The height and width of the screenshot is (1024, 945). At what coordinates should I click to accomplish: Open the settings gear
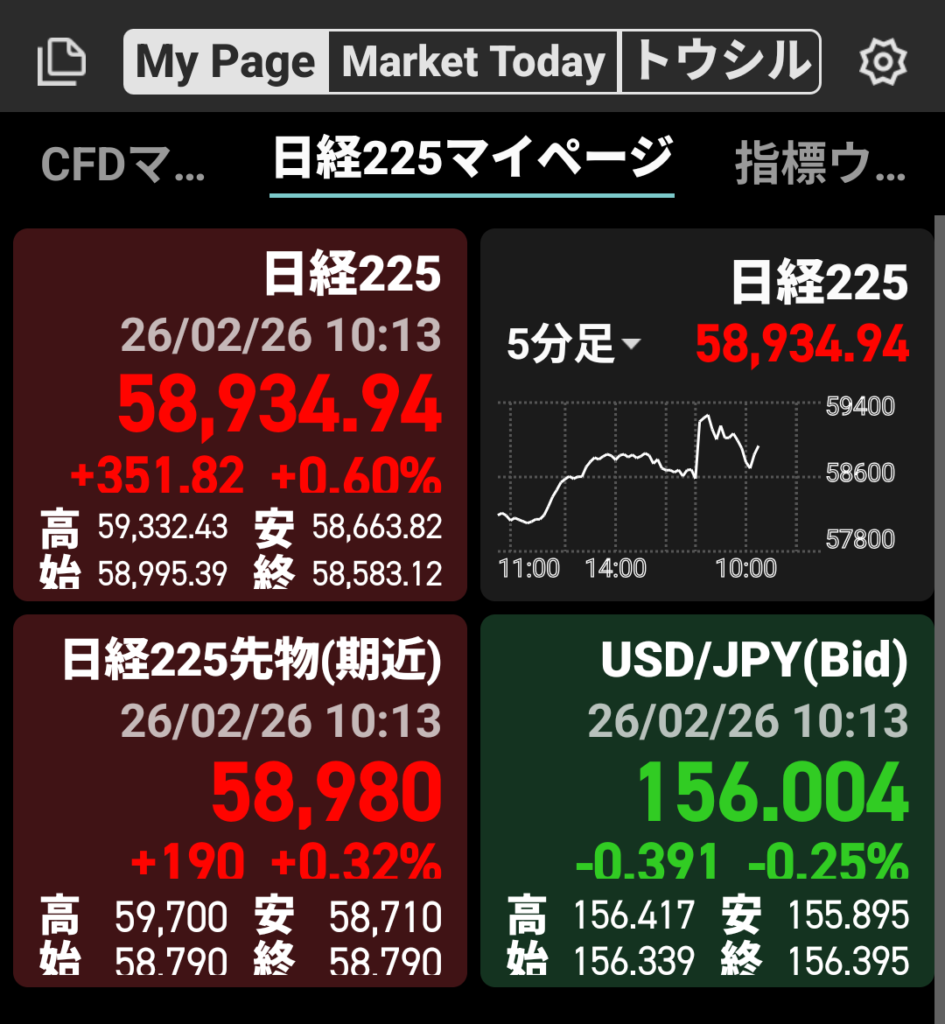(x=882, y=62)
